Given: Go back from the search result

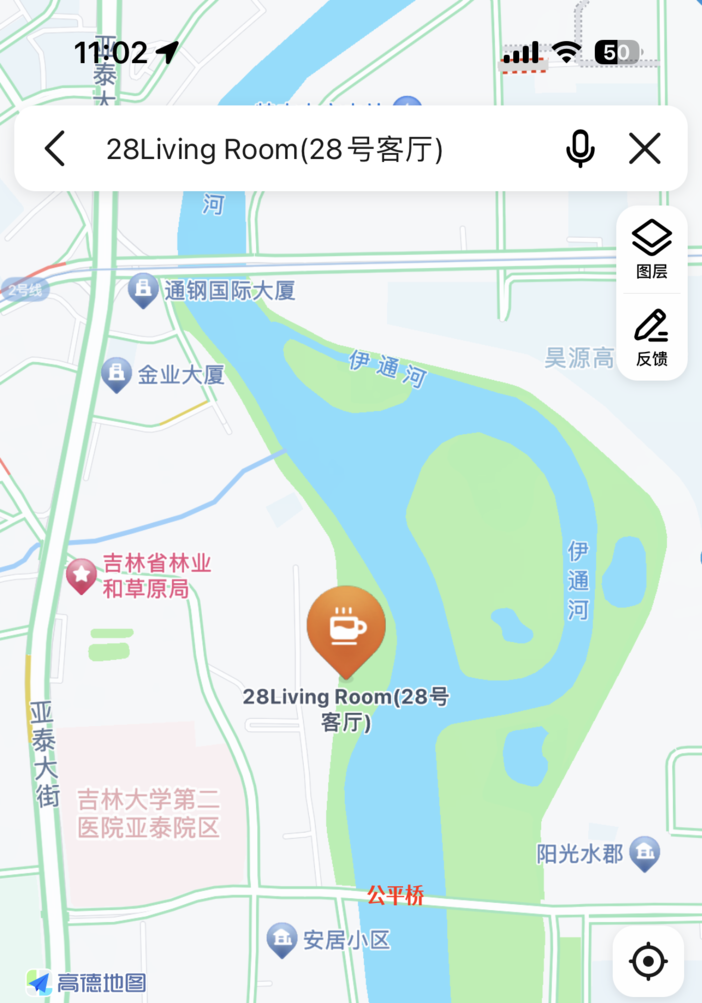Looking at the screenshot, I should click(x=55, y=149).
